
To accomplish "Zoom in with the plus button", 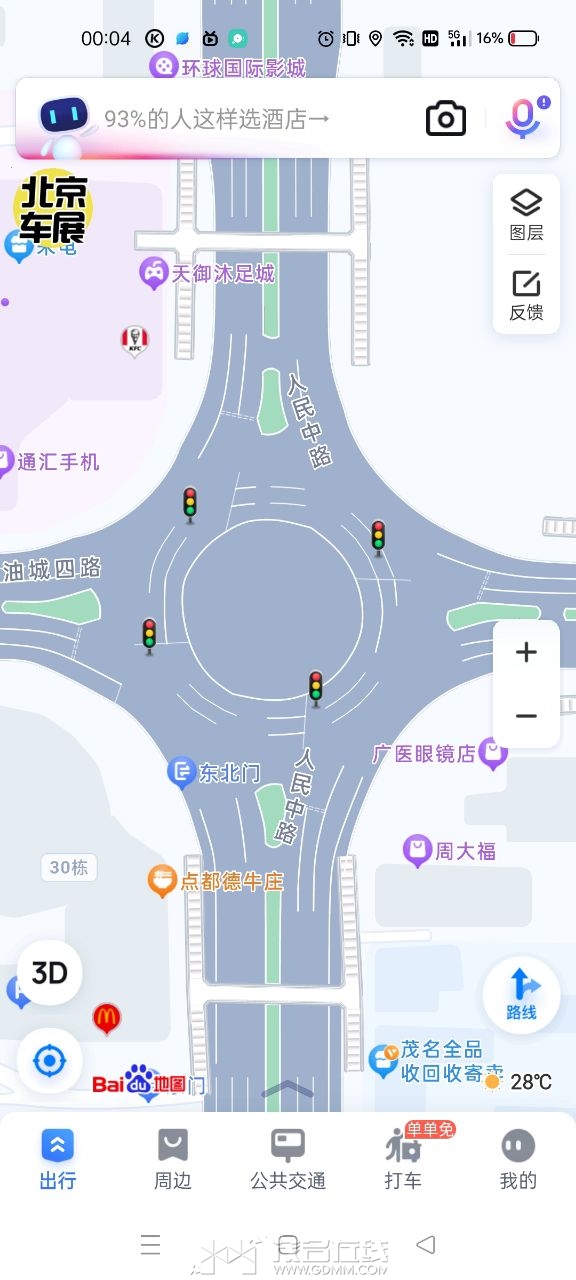I will tap(526, 653).
